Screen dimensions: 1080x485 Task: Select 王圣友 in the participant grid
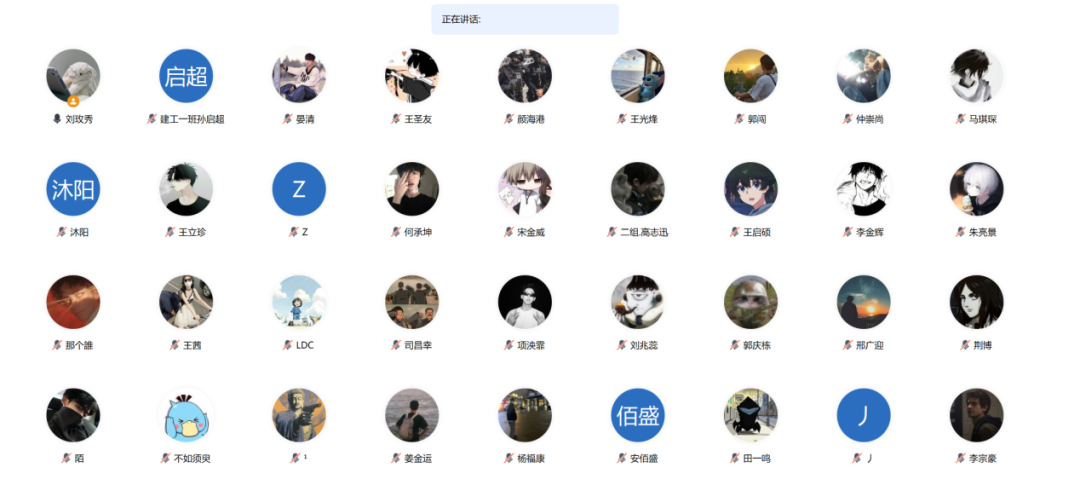(412, 76)
